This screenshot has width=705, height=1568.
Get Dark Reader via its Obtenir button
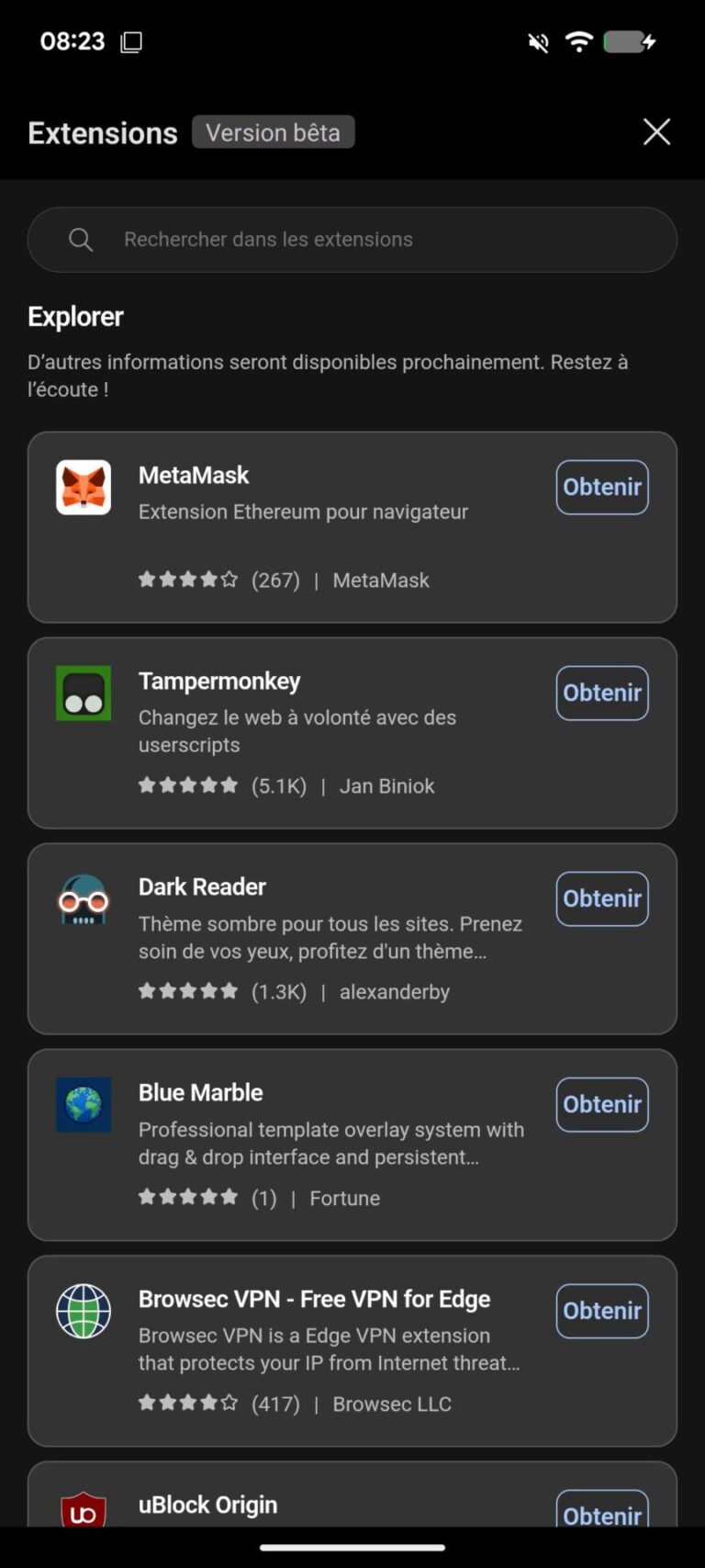(x=601, y=898)
